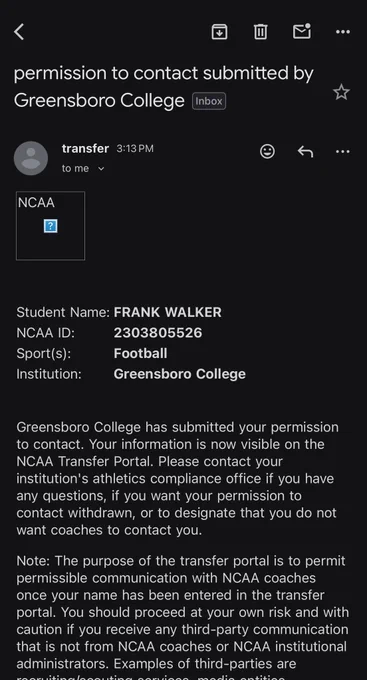Archive this email
Viewport: 367px width, 680px height.
point(220,32)
